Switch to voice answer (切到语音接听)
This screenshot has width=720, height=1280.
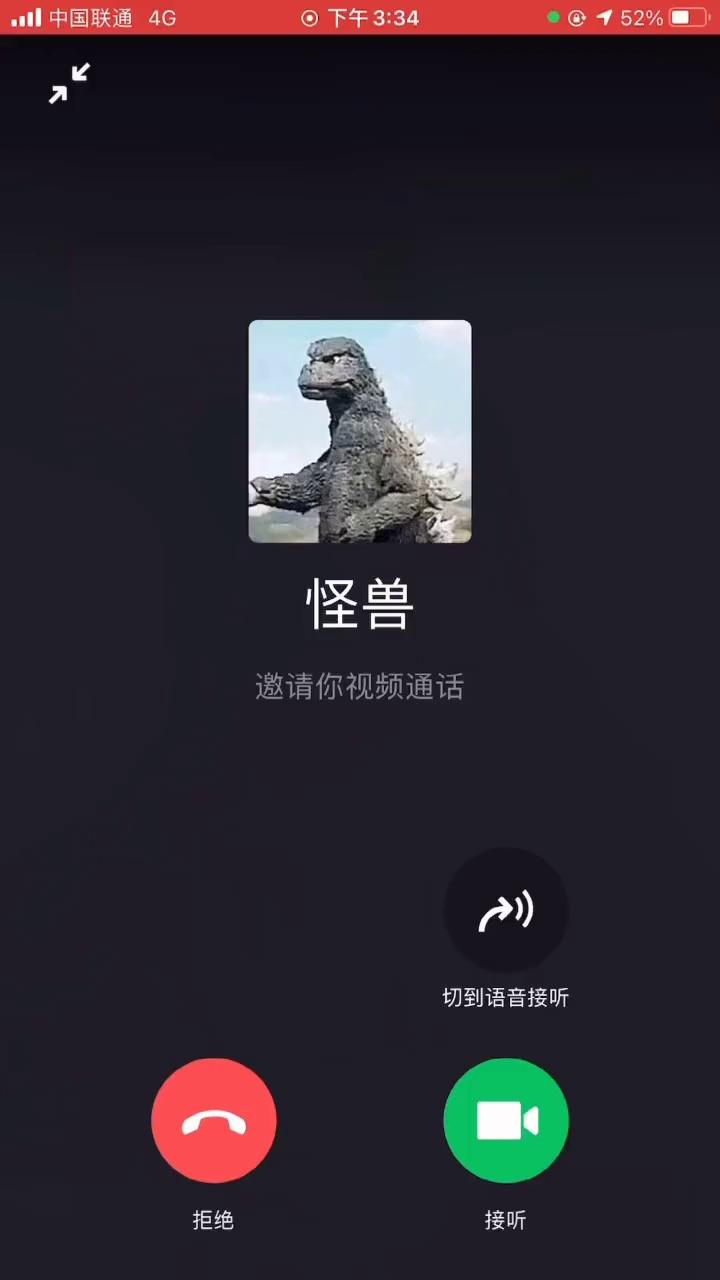pyautogui.click(x=506, y=911)
